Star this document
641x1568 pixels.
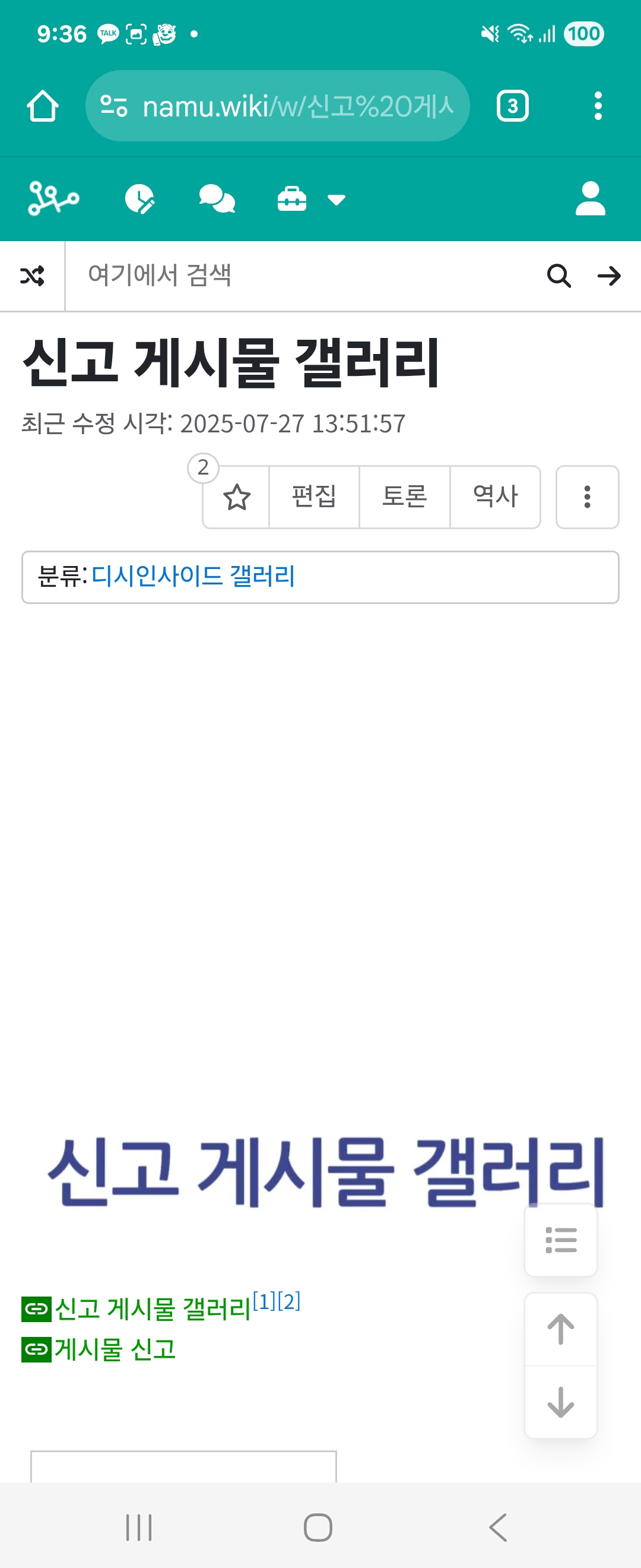[x=237, y=497]
